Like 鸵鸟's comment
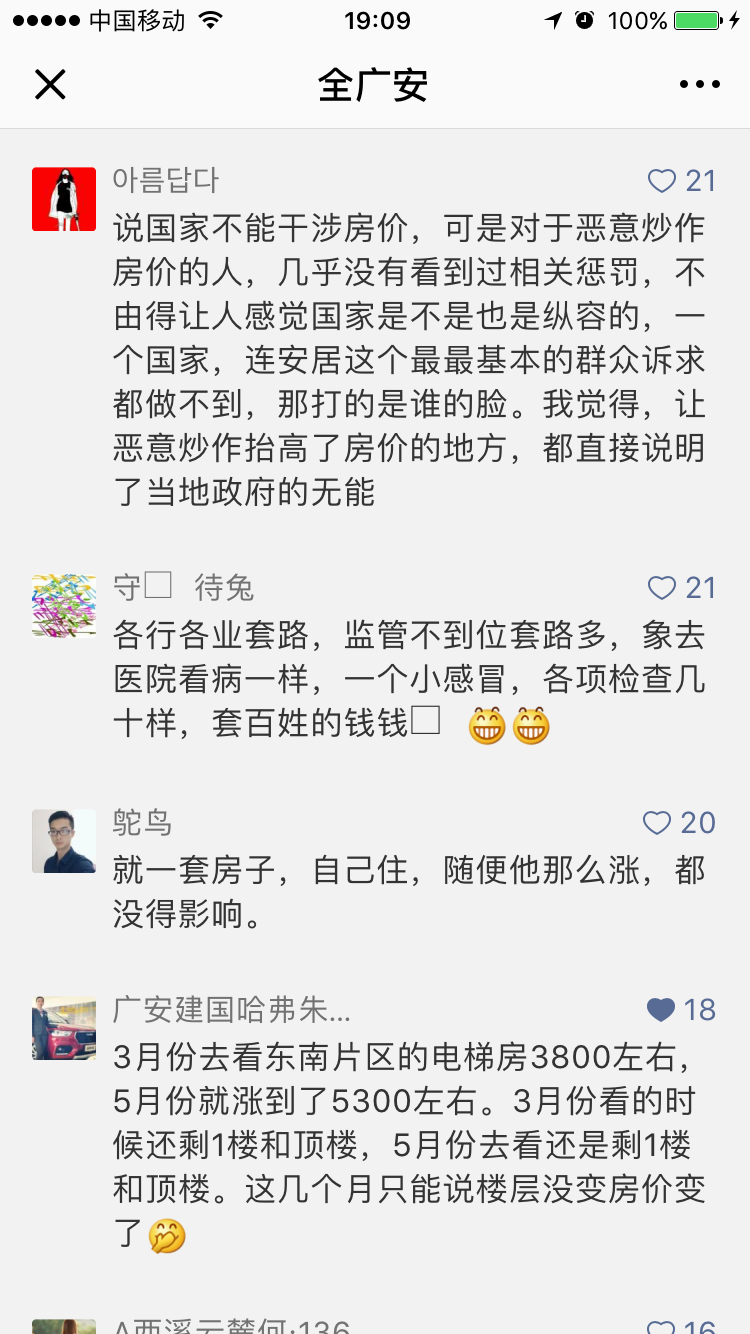 pos(657,823)
